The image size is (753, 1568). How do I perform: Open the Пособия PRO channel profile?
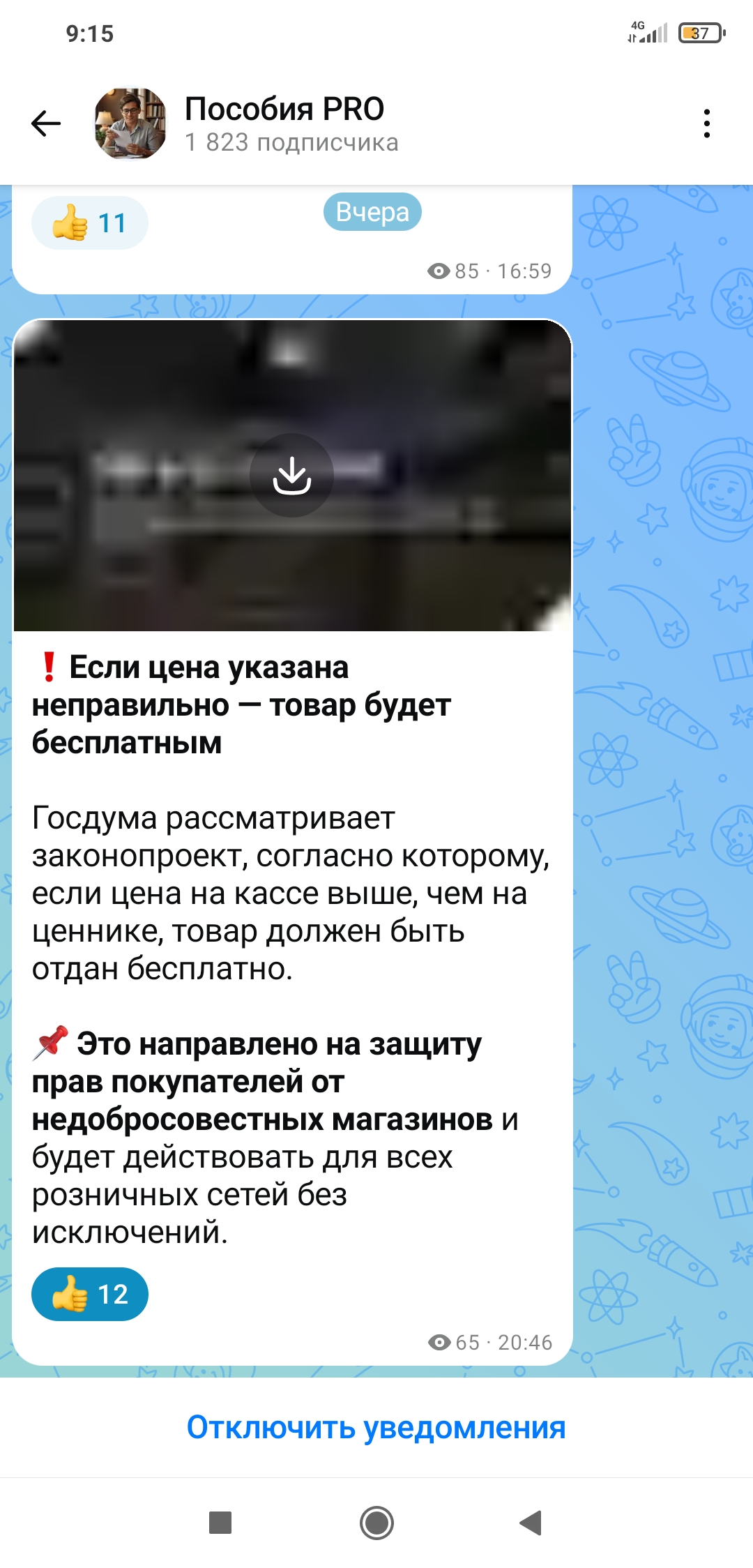(284, 123)
